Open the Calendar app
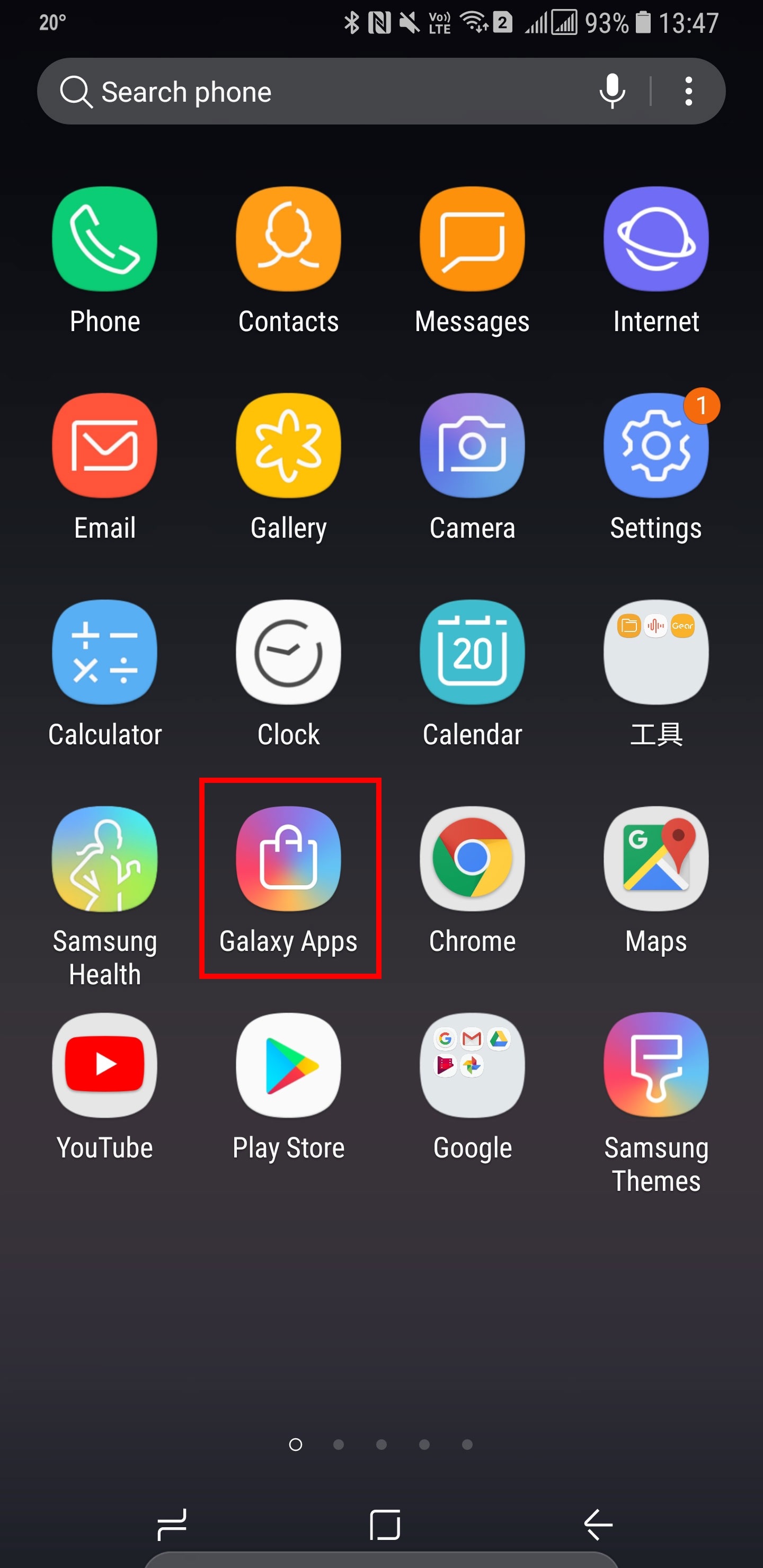The width and height of the screenshot is (763, 1568). coord(472,653)
